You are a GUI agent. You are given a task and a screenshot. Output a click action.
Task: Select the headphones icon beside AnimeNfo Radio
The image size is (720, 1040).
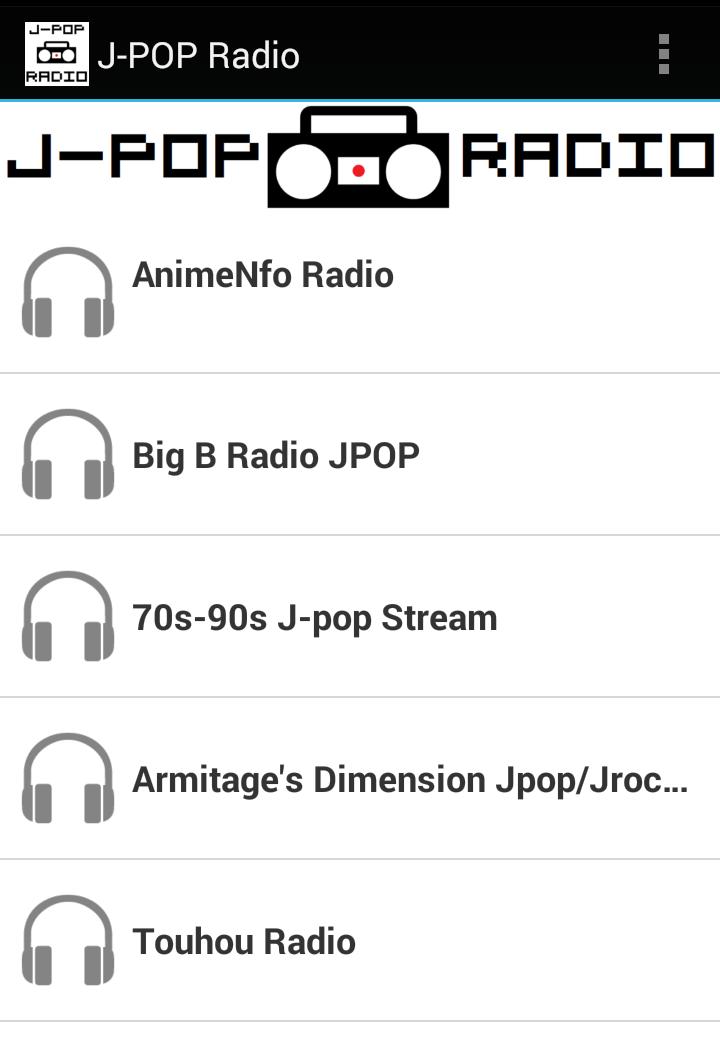pos(67,293)
